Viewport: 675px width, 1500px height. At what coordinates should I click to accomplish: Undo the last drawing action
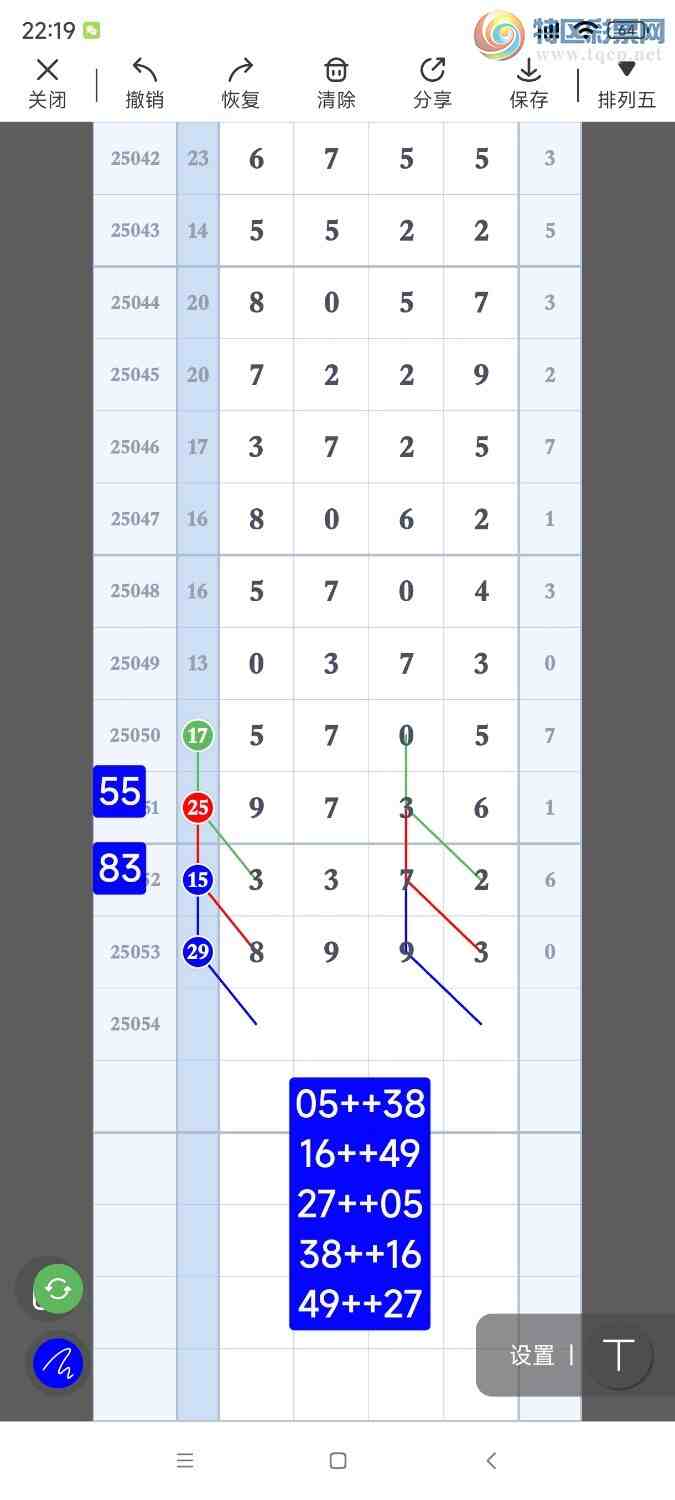point(145,83)
